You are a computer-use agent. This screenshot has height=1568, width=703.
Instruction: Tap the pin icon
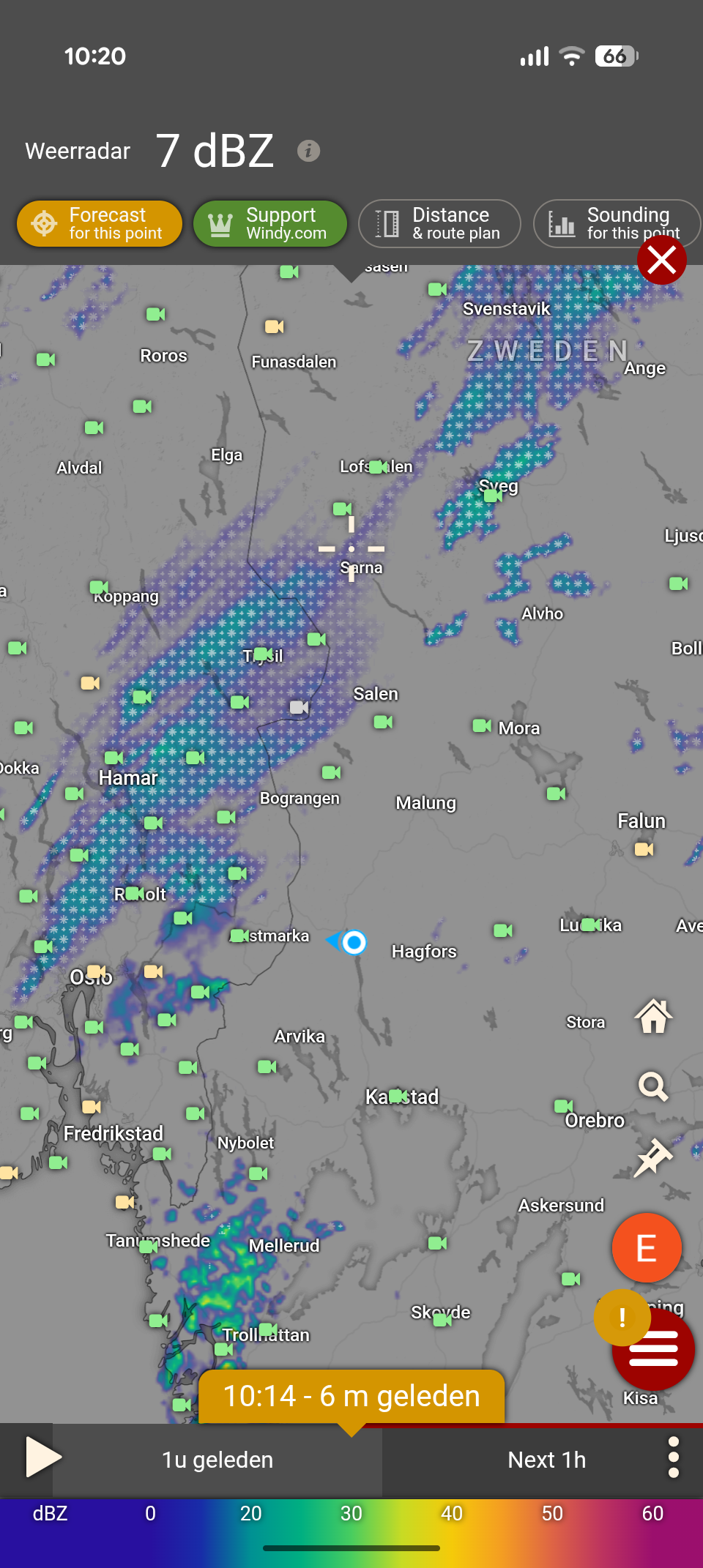tap(653, 1157)
